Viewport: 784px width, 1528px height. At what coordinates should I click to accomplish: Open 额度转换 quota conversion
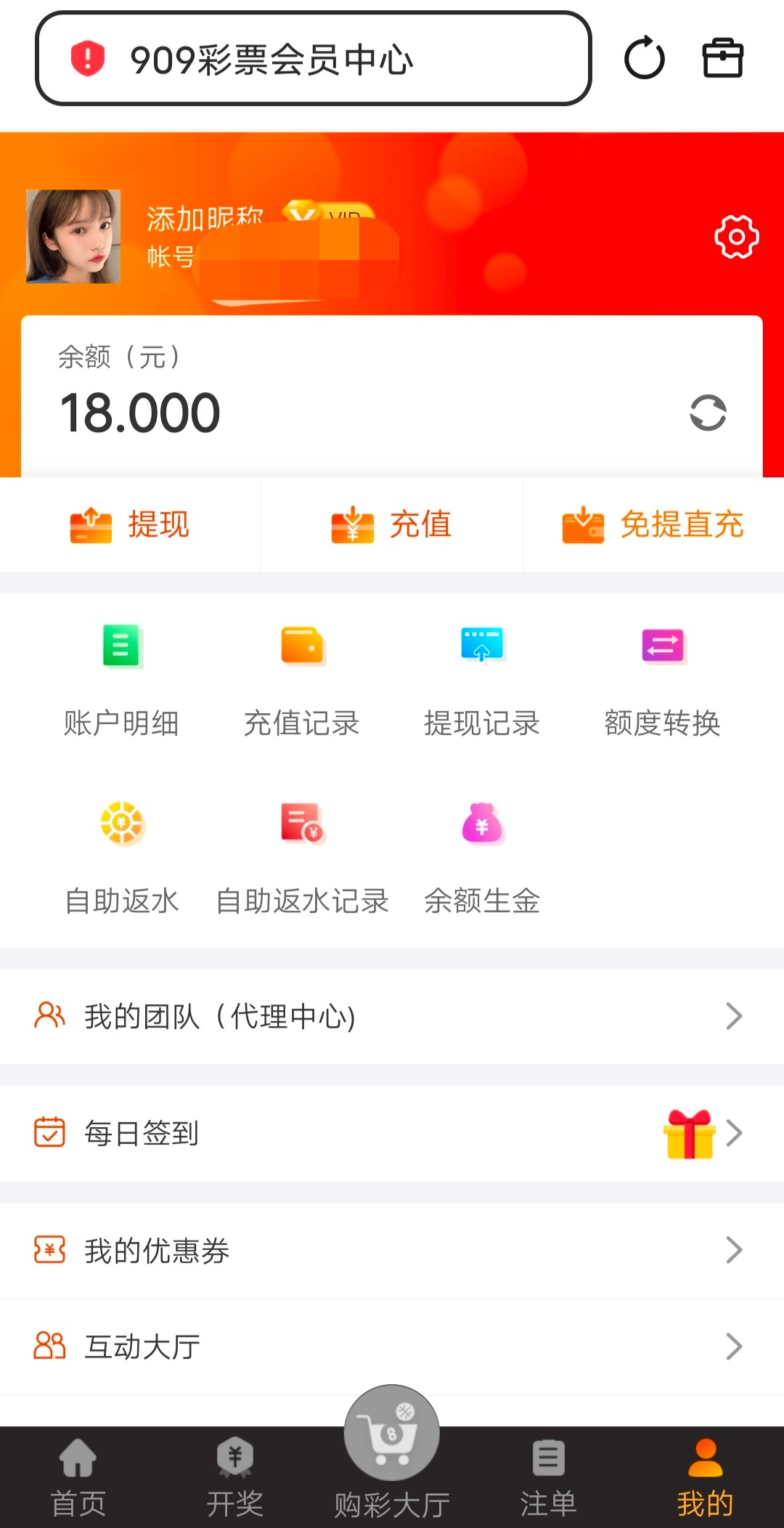pyautogui.click(x=662, y=679)
